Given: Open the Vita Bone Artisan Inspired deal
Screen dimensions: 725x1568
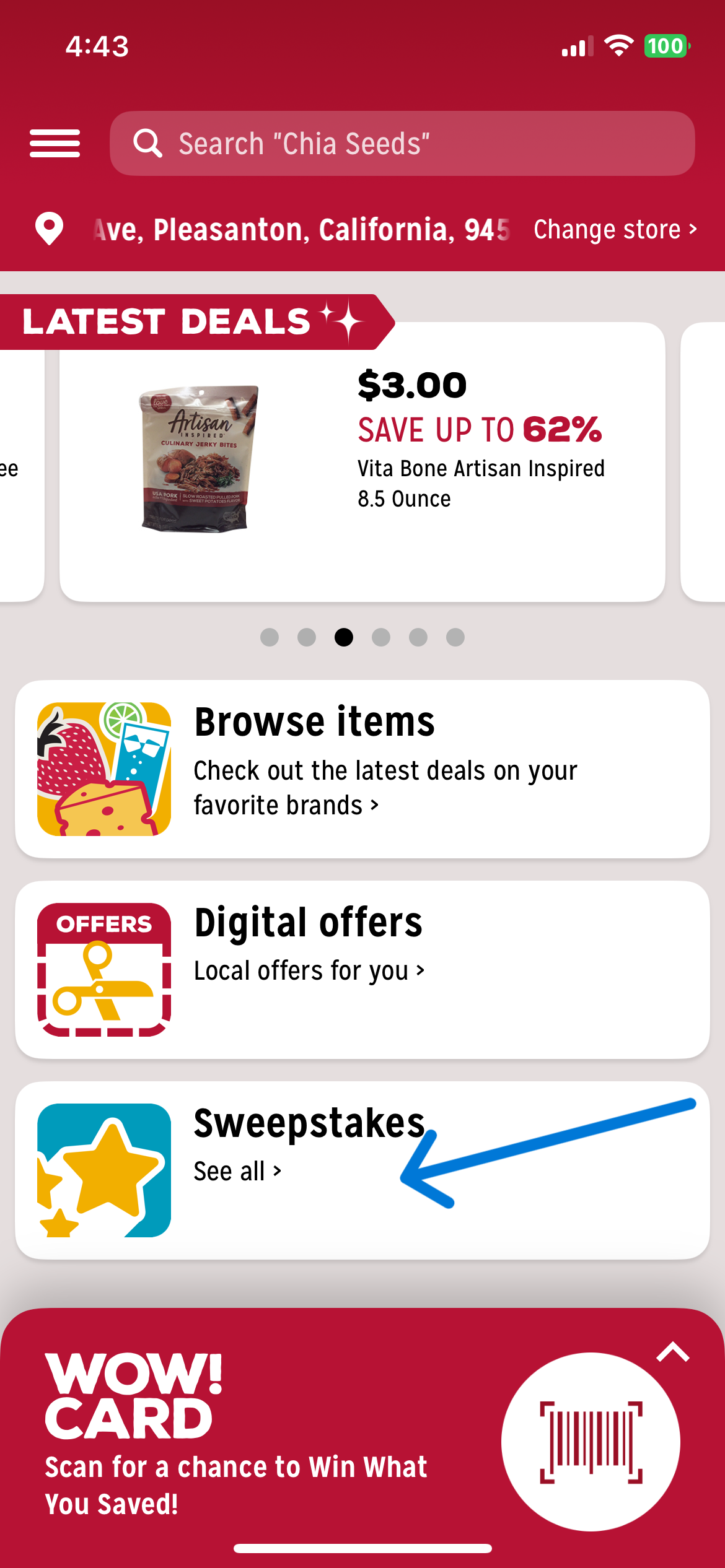Looking at the screenshot, I should [x=362, y=461].
